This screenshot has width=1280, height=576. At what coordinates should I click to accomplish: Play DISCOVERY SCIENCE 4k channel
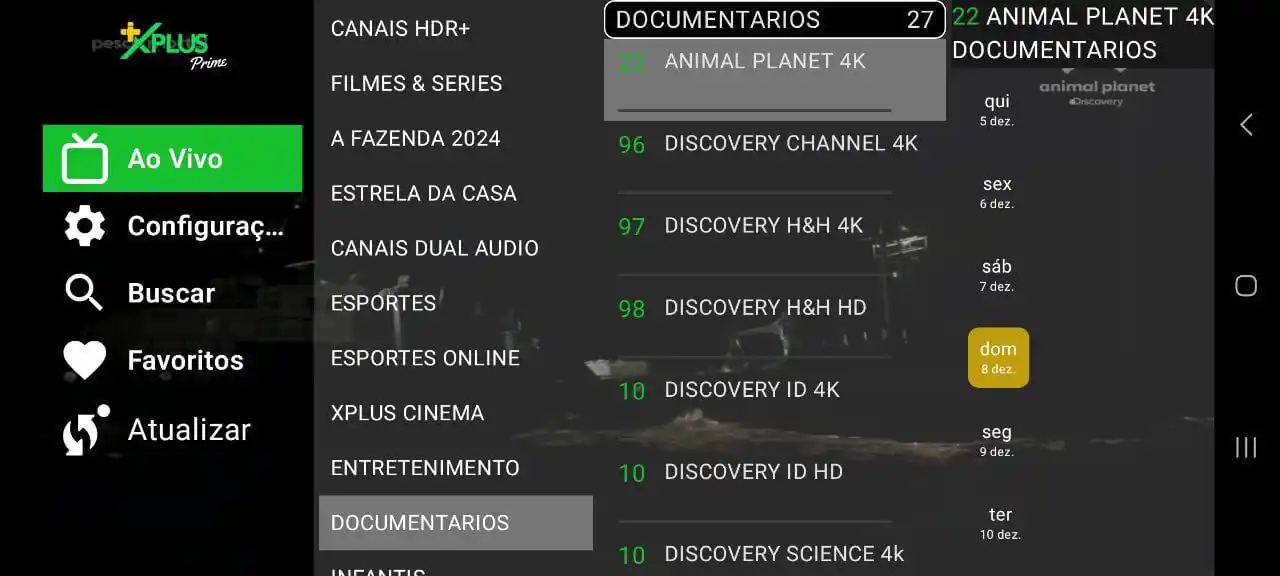pos(784,554)
